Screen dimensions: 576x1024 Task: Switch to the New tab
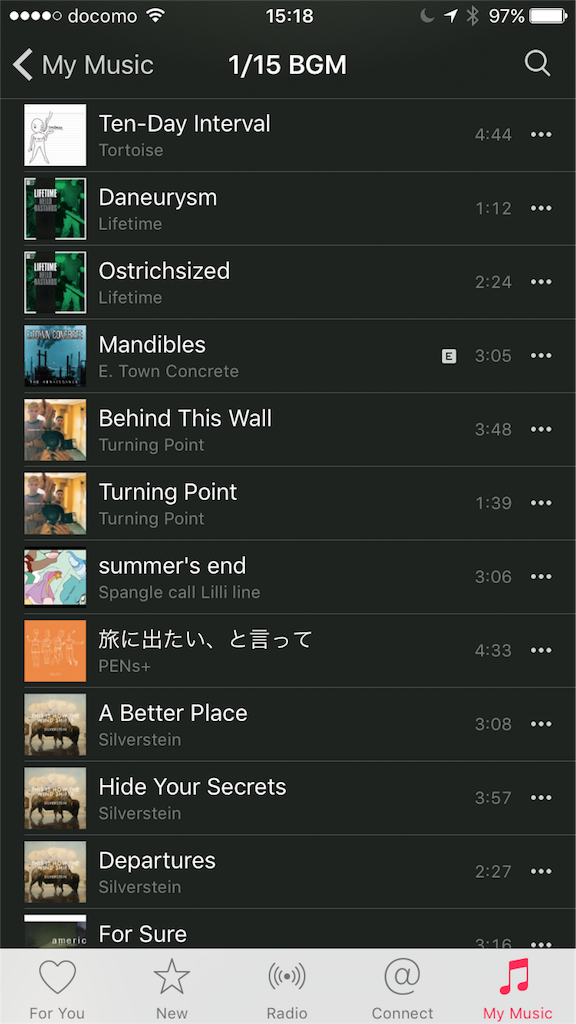172,987
